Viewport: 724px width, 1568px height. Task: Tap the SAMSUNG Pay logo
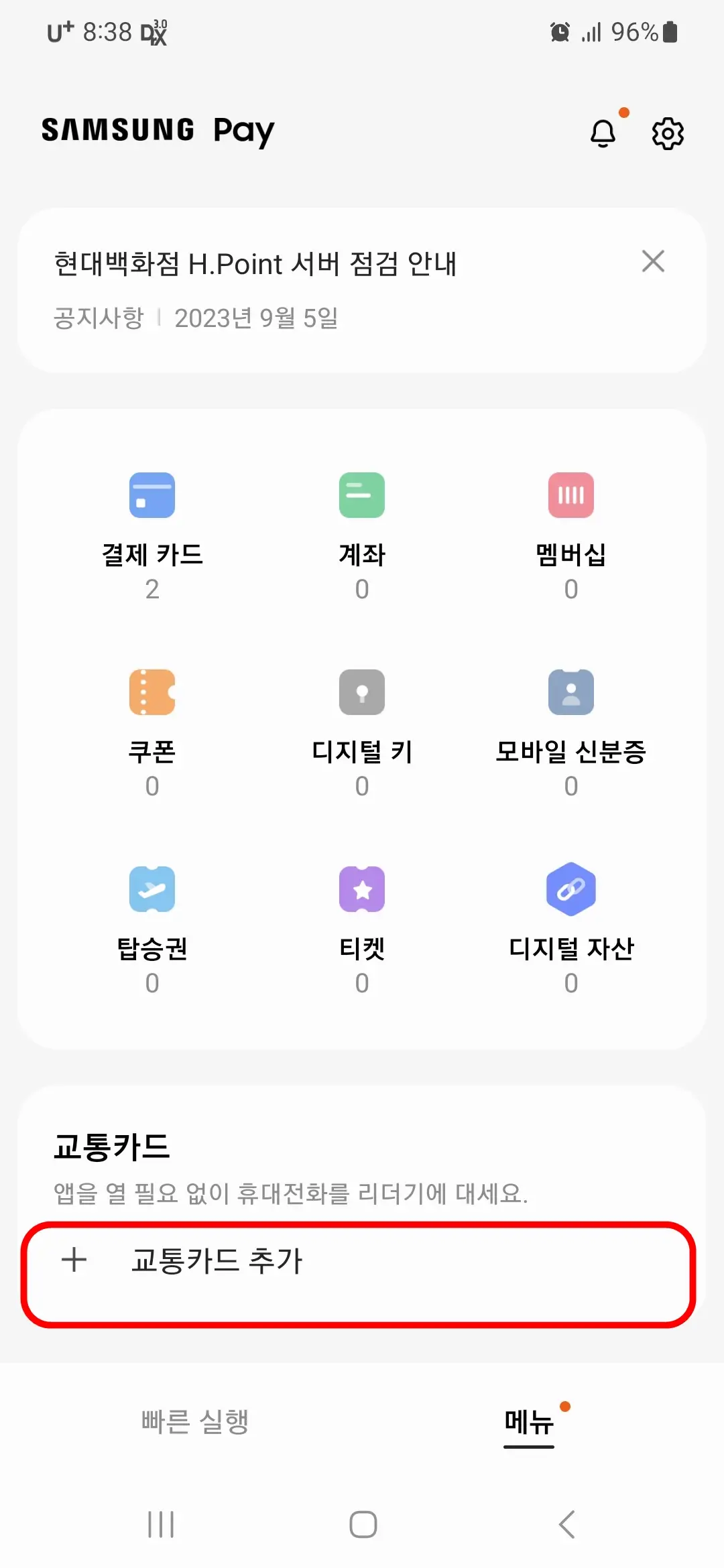pyautogui.click(x=157, y=131)
